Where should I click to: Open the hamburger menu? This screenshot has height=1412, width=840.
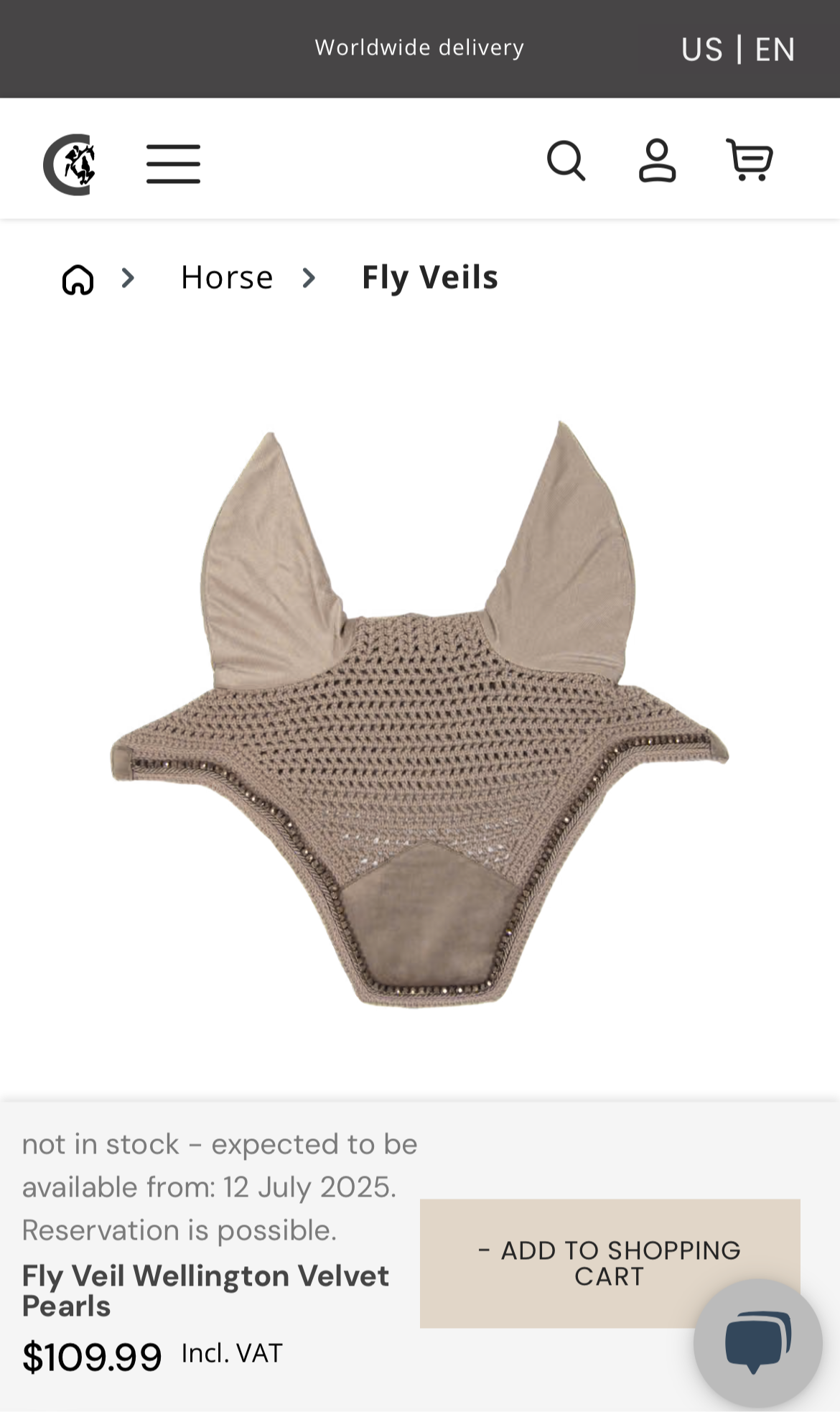173,164
